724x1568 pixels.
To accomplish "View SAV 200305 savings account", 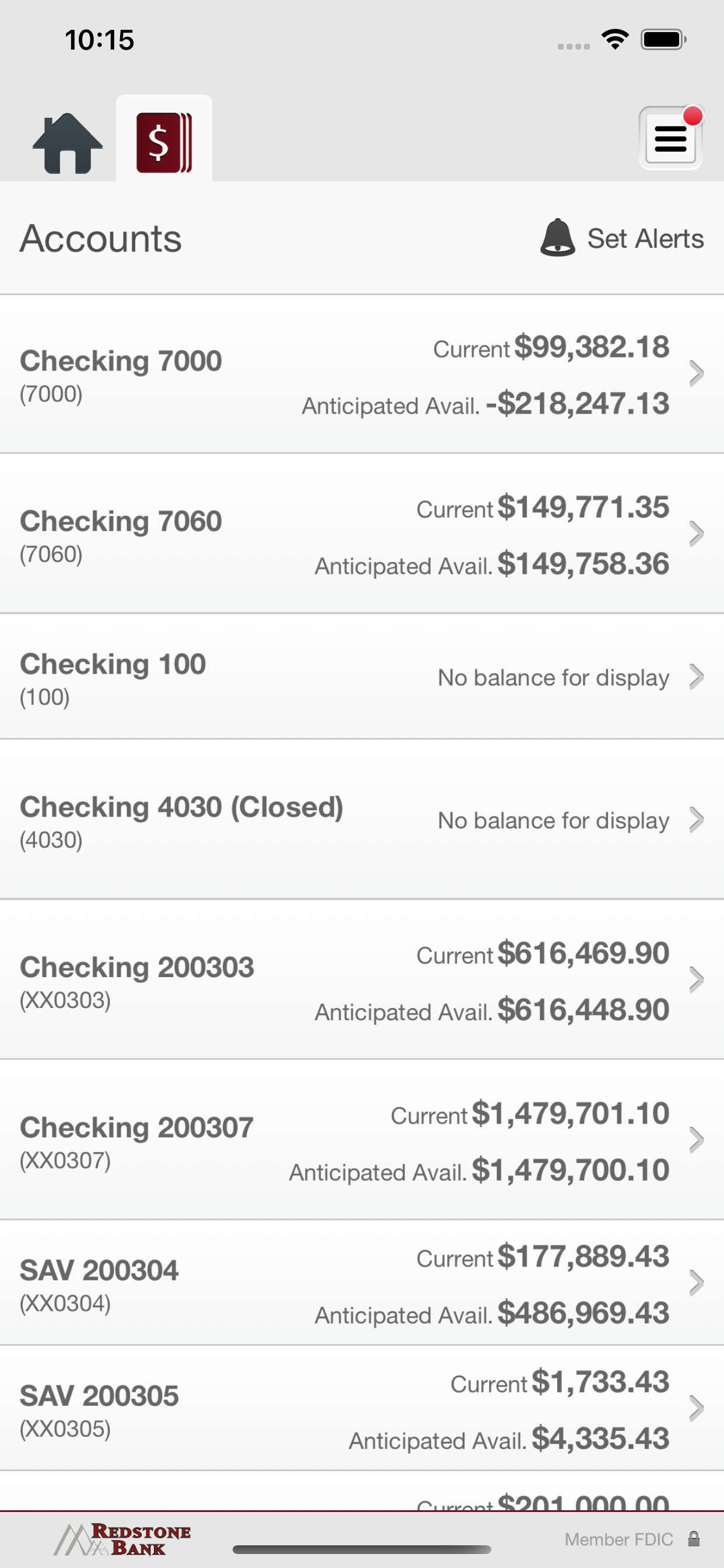I will coord(362,1408).
